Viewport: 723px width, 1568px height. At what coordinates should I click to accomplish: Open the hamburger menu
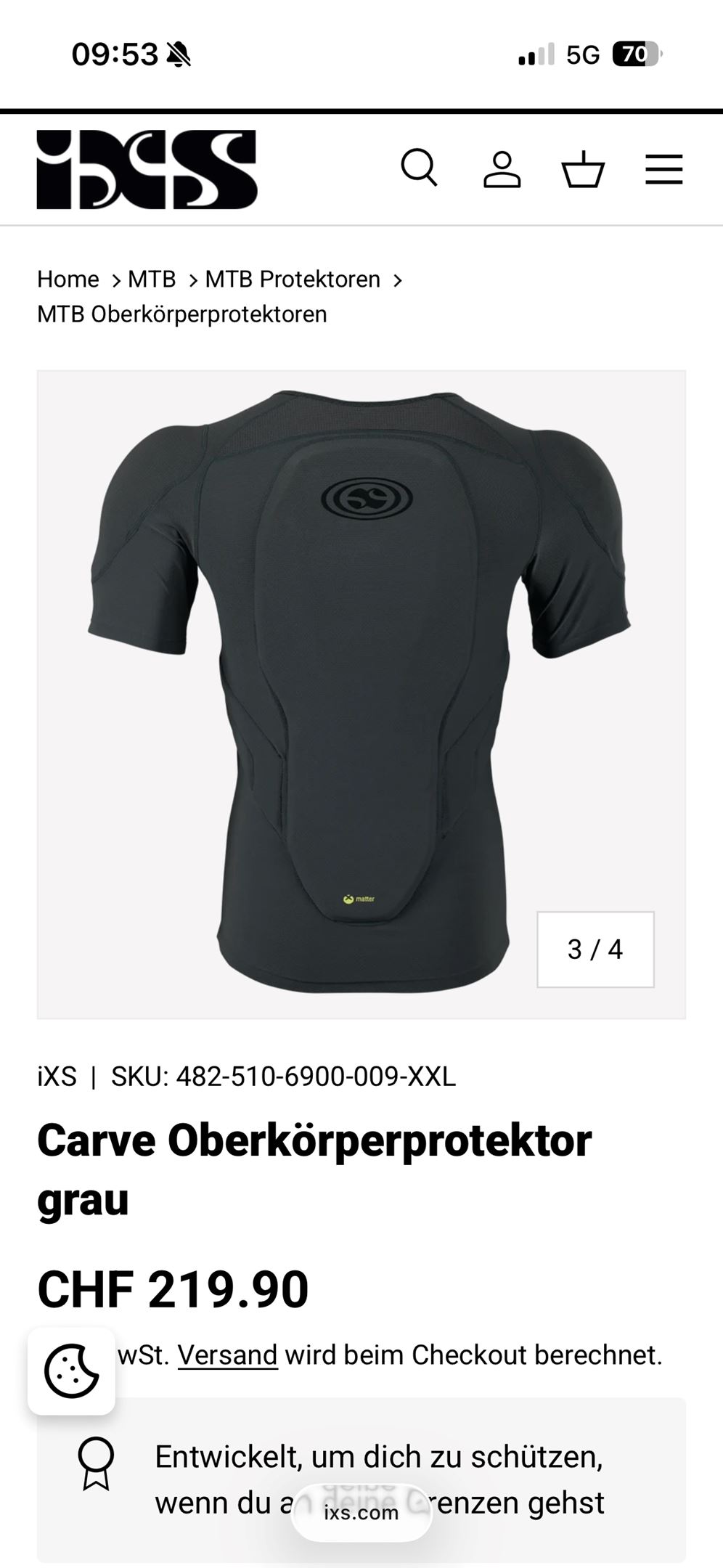tap(663, 169)
